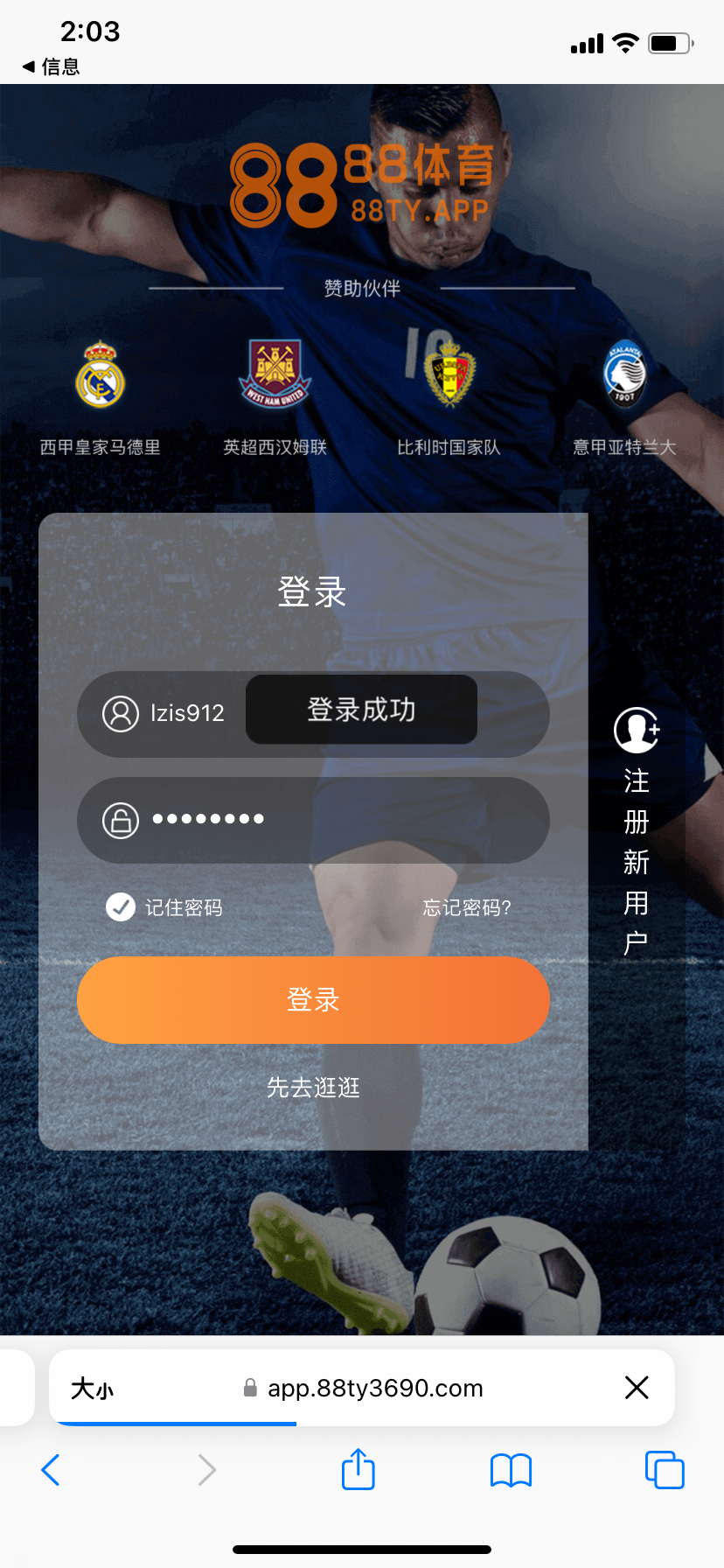Open the 忘记密码? forgot password link
The image size is (724, 1568).
point(466,907)
